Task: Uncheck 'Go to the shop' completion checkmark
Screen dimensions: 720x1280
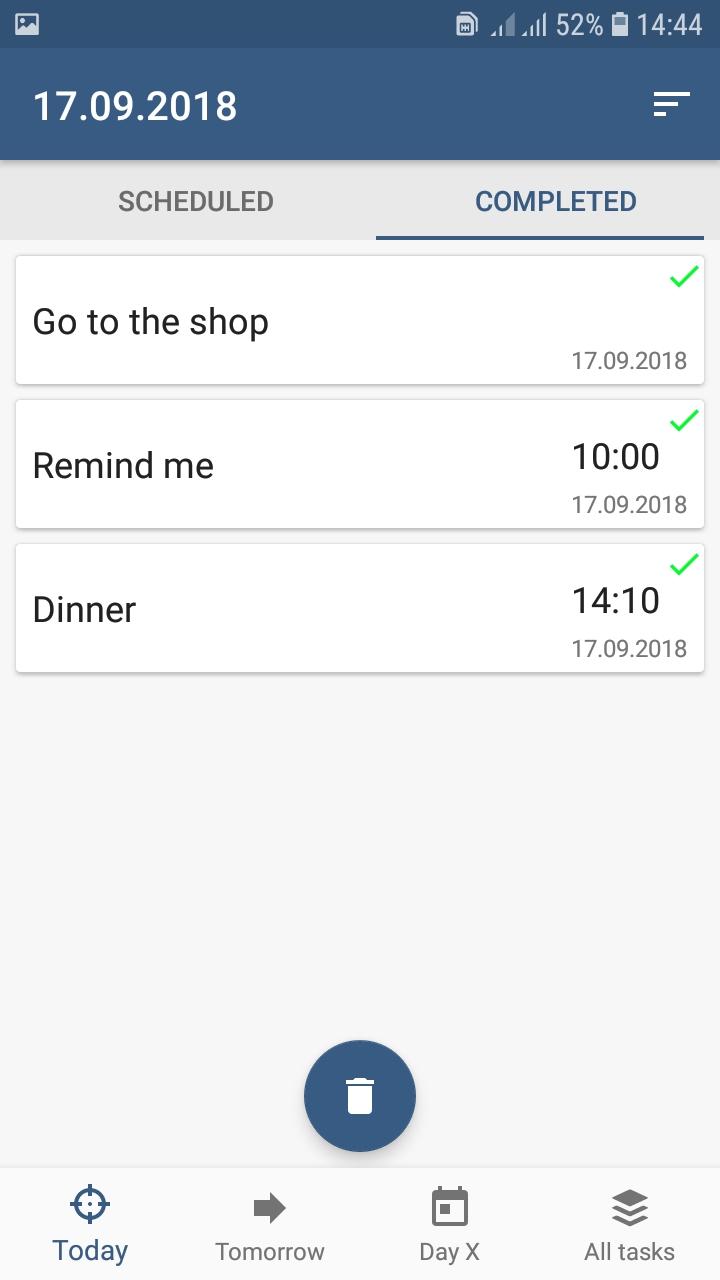Action: [683, 277]
